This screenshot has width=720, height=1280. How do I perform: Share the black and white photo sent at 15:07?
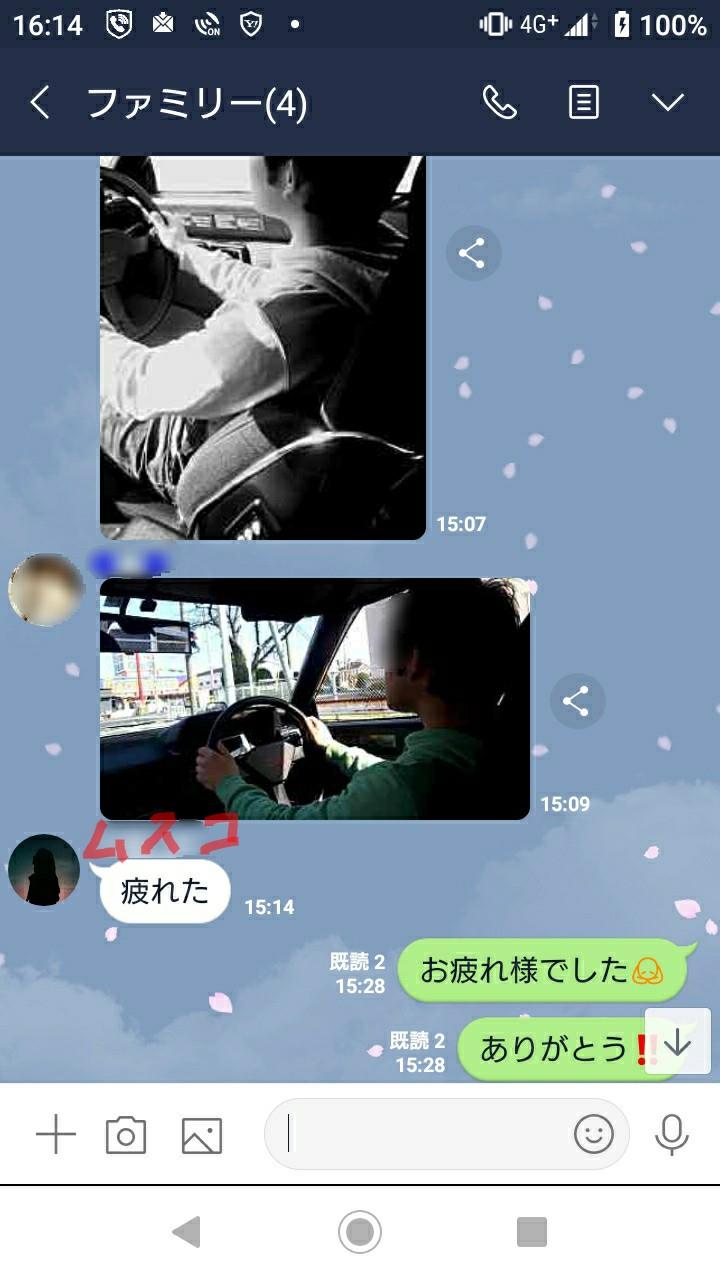pos(472,253)
